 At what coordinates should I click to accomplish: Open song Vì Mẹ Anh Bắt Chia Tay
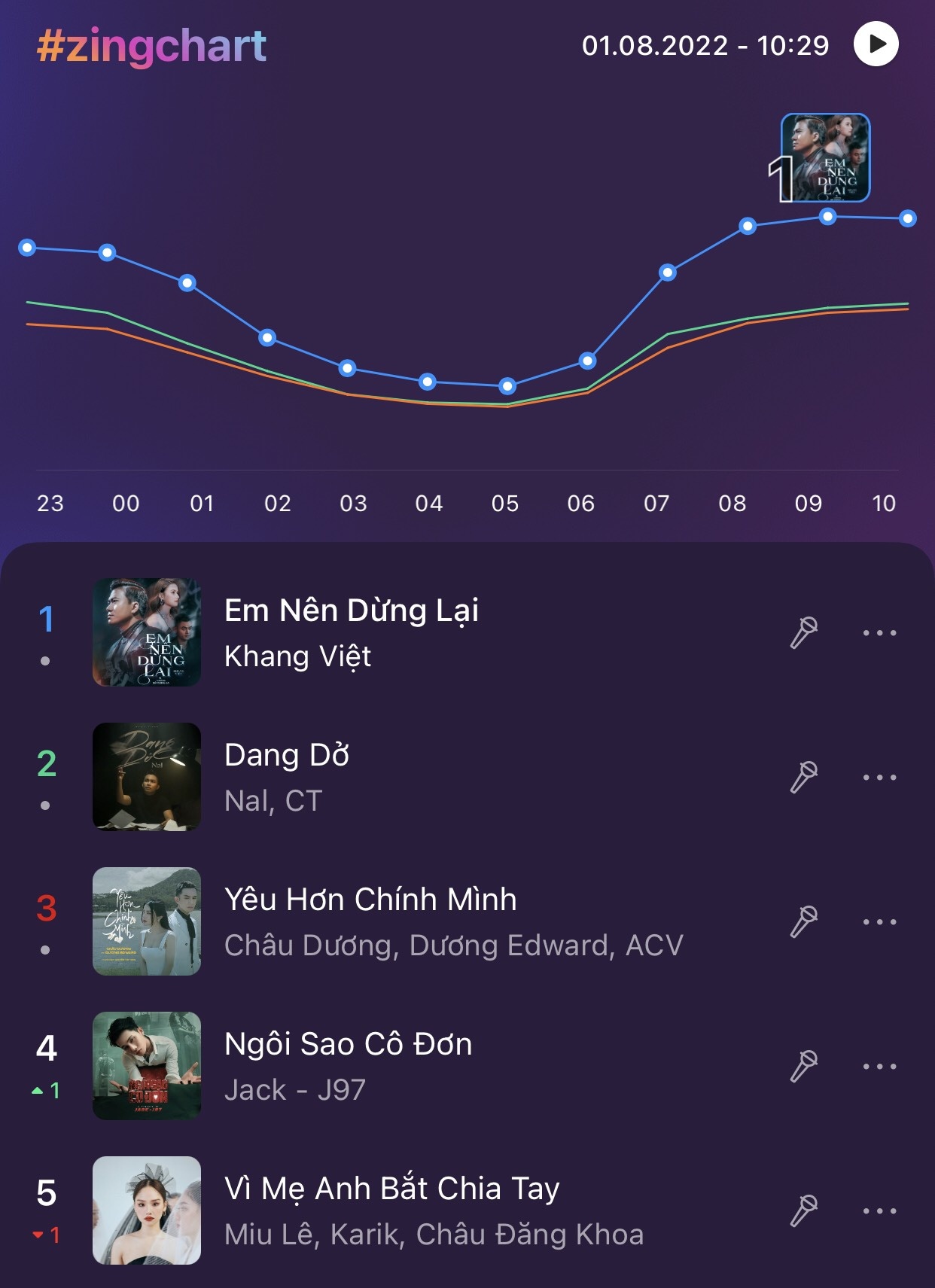coord(391,1189)
